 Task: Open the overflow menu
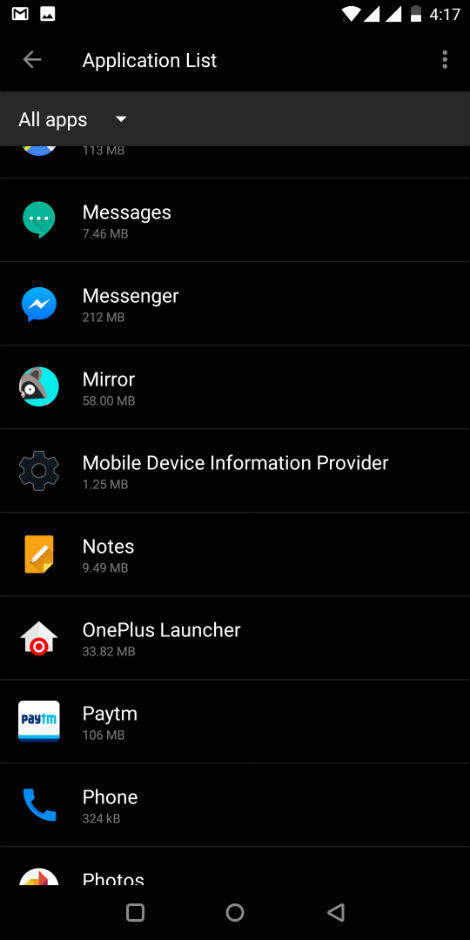click(x=444, y=60)
